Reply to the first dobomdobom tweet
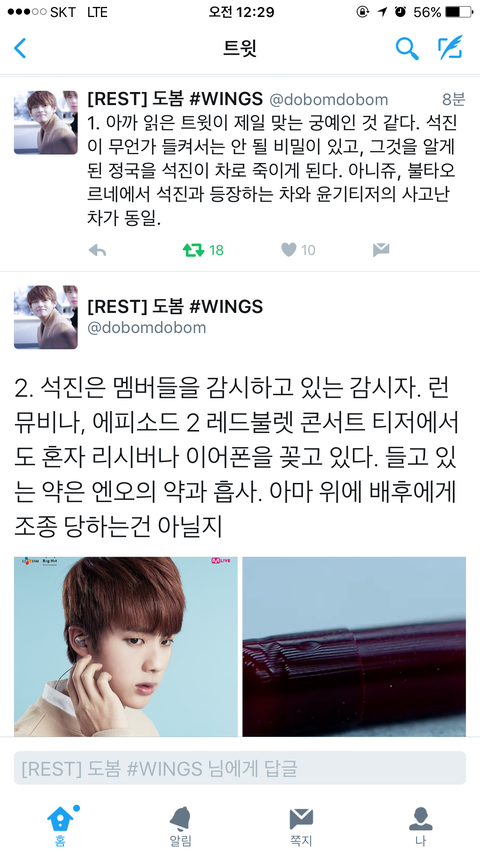 pos(97,250)
